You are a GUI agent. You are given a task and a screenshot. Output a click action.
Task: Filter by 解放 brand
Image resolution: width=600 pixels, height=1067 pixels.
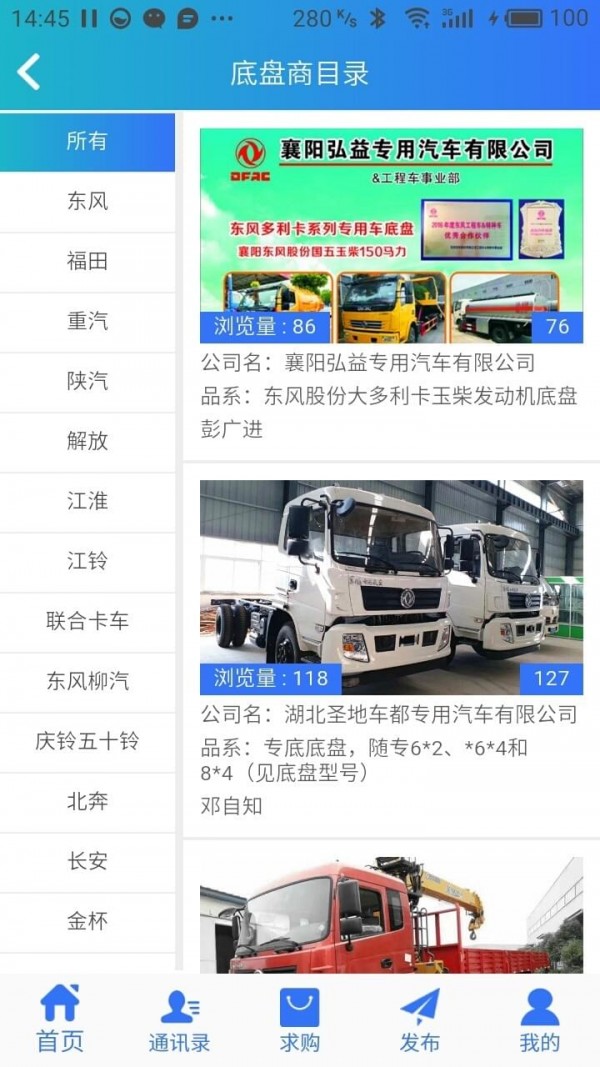tap(87, 442)
